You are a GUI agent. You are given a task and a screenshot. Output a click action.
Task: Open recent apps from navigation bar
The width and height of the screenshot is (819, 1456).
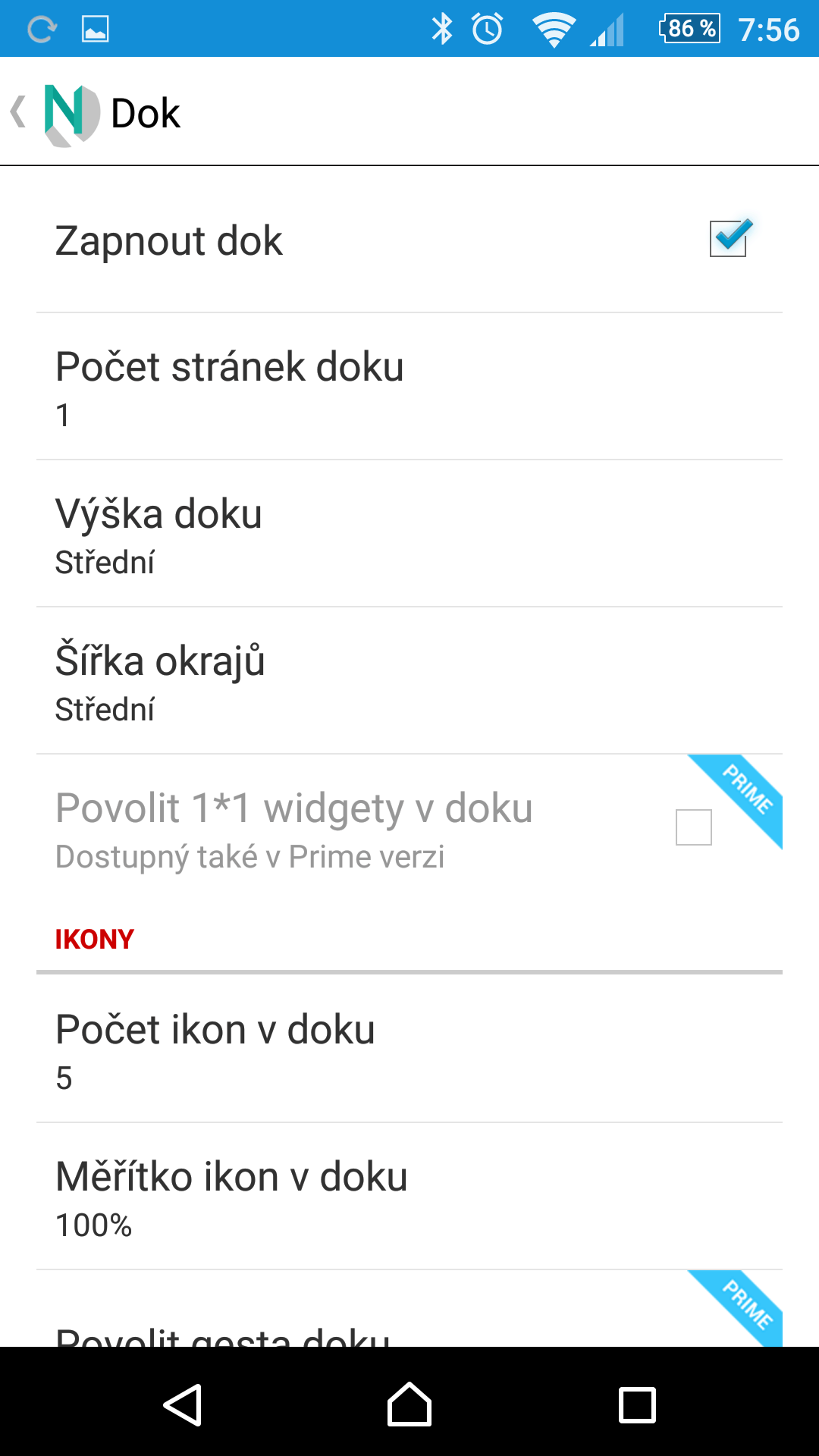(x=637, y=1404)
